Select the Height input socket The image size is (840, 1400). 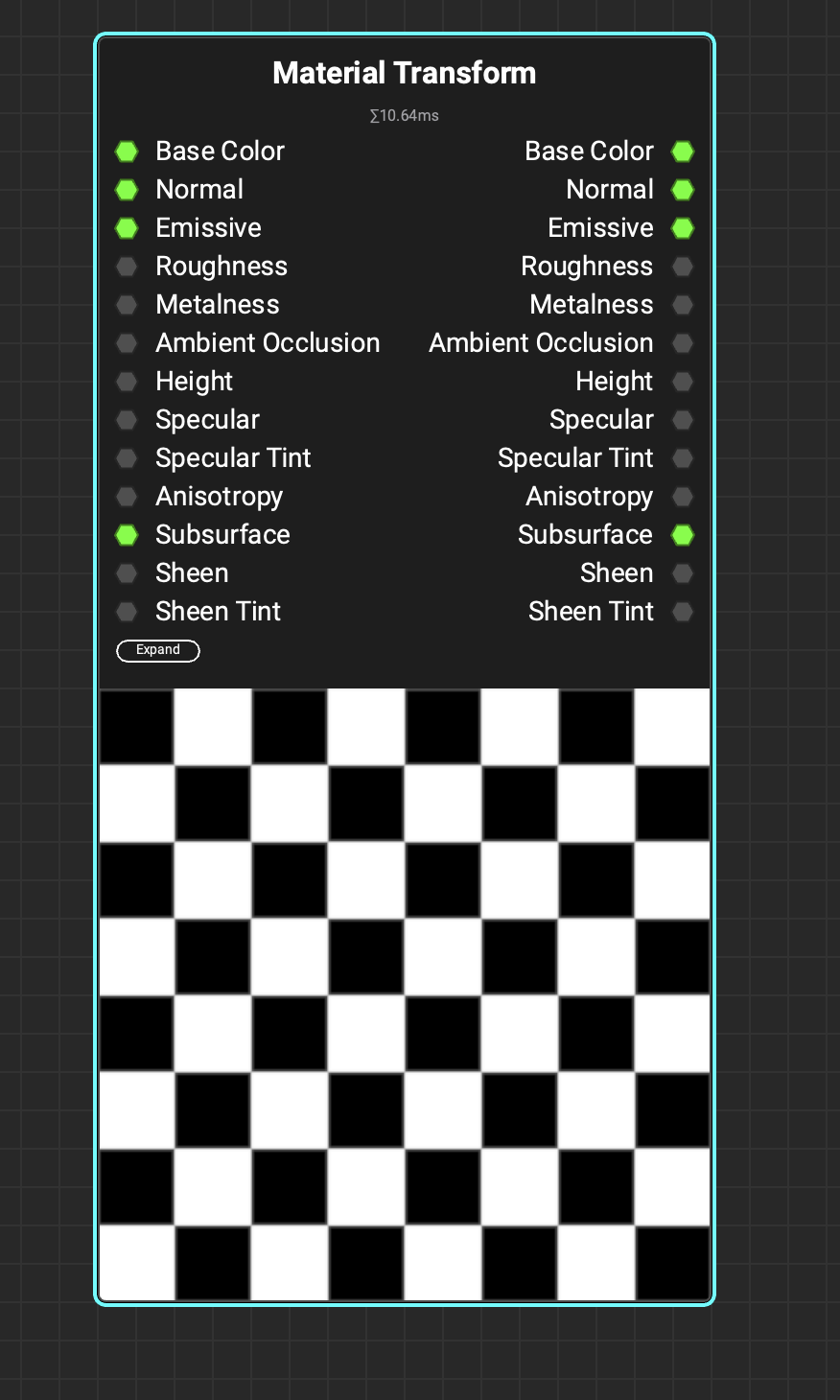127,382
